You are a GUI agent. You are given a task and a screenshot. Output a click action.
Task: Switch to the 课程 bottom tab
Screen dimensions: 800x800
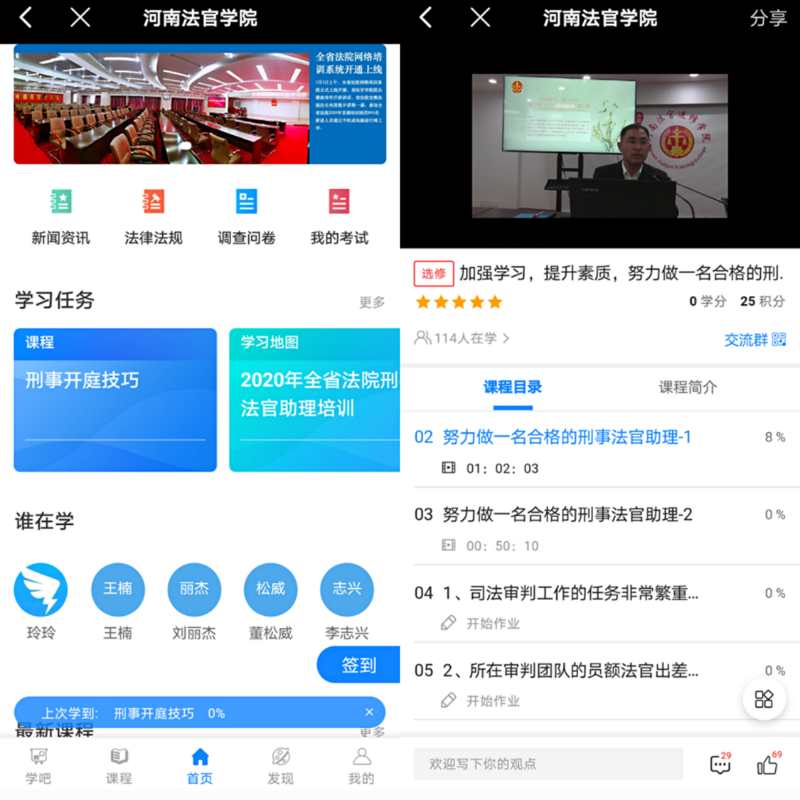pos(119,766)
